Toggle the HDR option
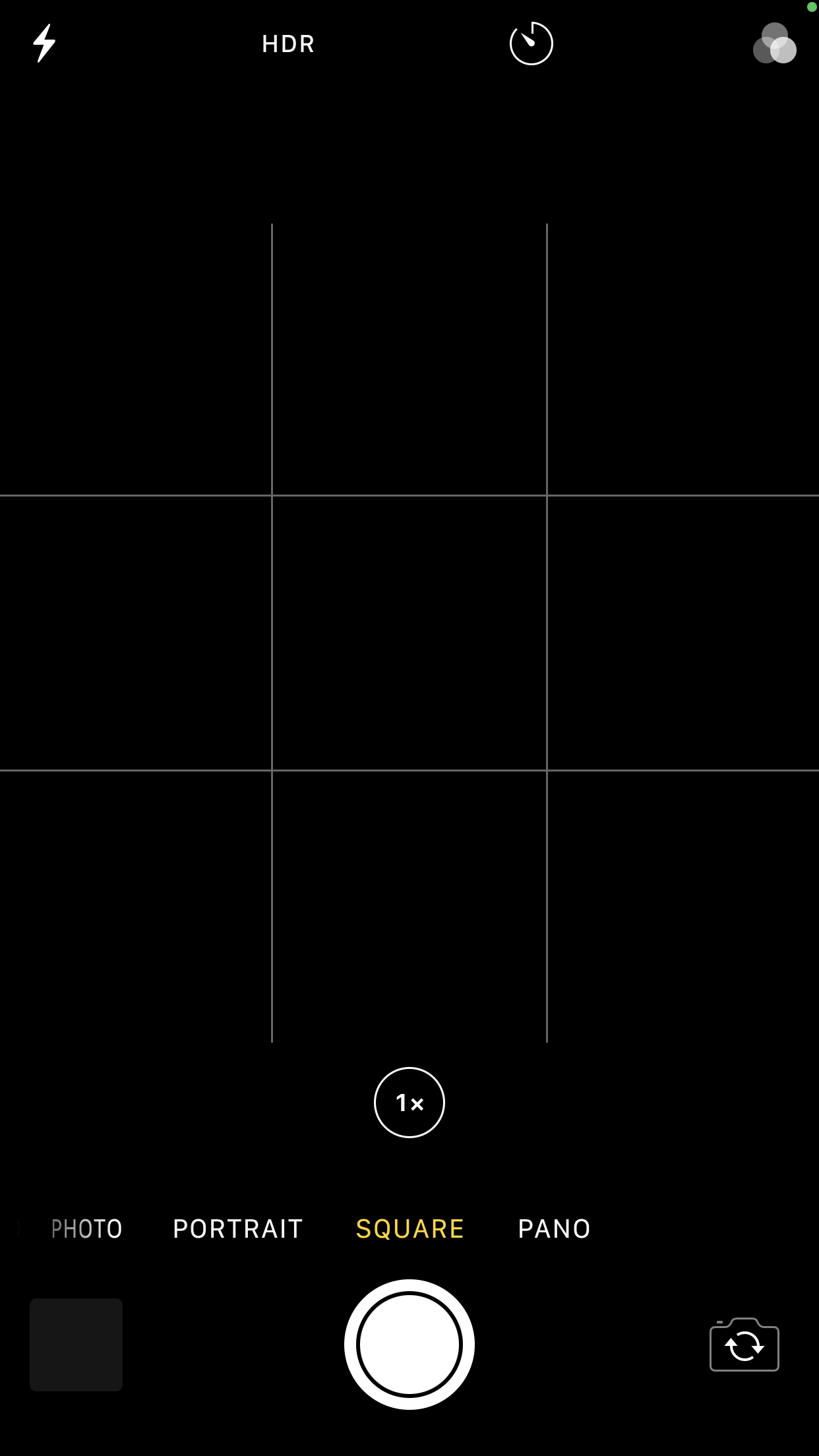 point(288,44)
